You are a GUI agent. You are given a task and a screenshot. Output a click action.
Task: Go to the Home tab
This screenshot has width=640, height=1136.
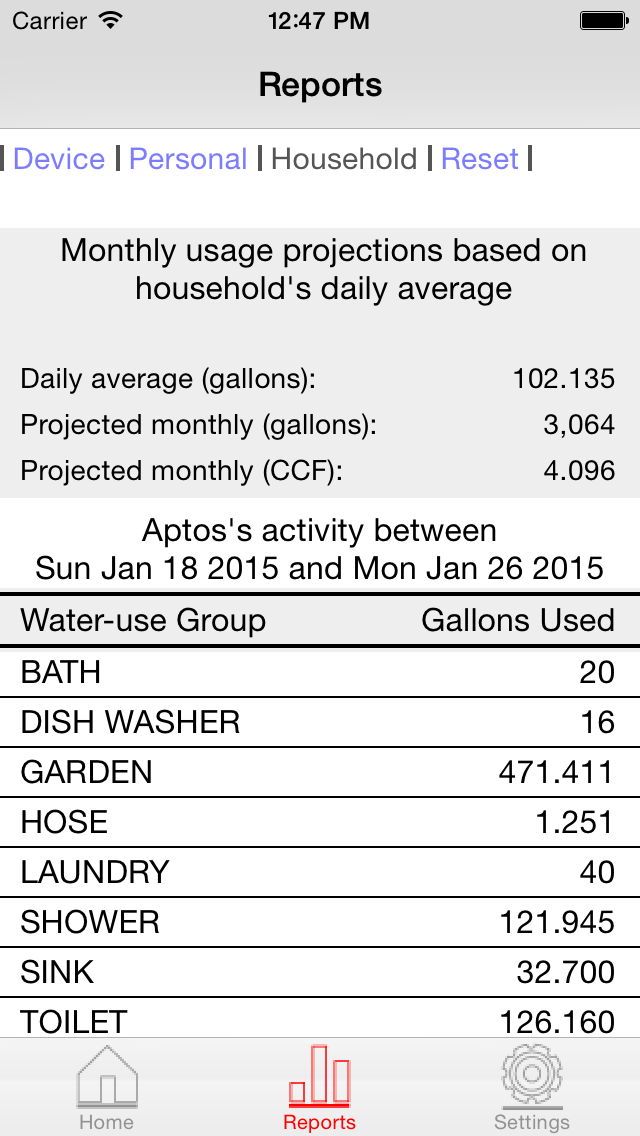pos(107,1088)
